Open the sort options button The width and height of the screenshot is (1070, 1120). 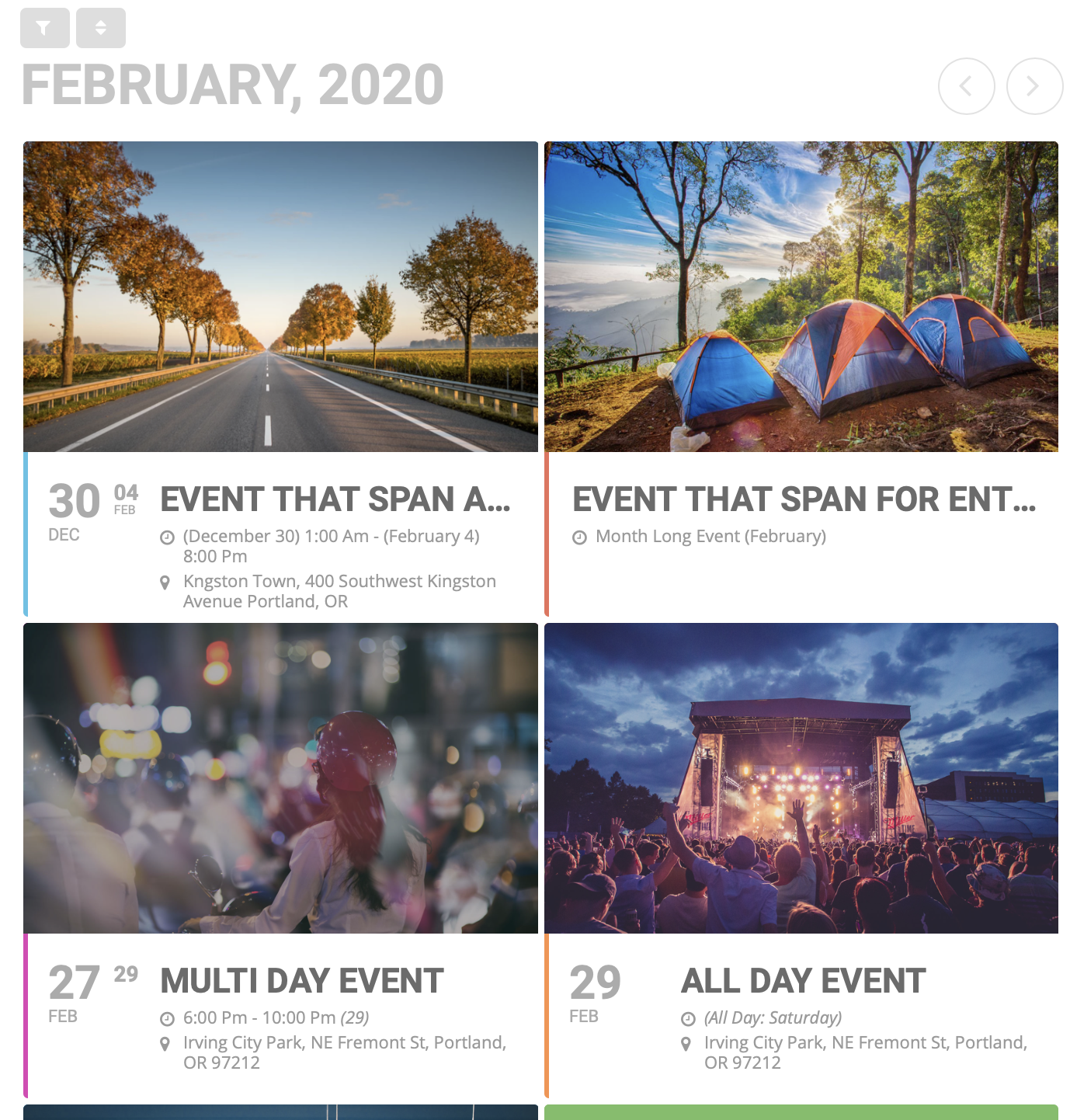[x=101, y=28]
